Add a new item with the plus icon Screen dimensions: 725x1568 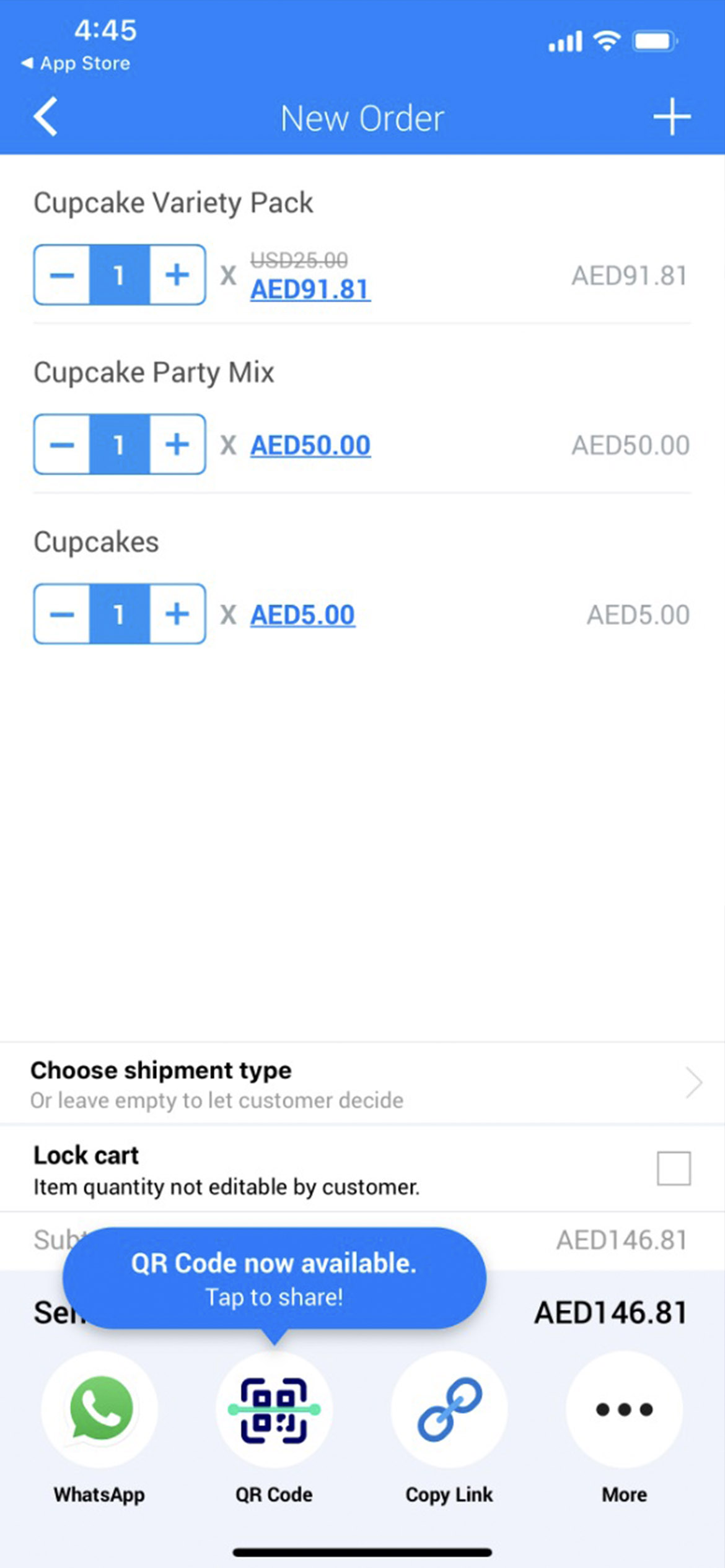tap(672, 116)
